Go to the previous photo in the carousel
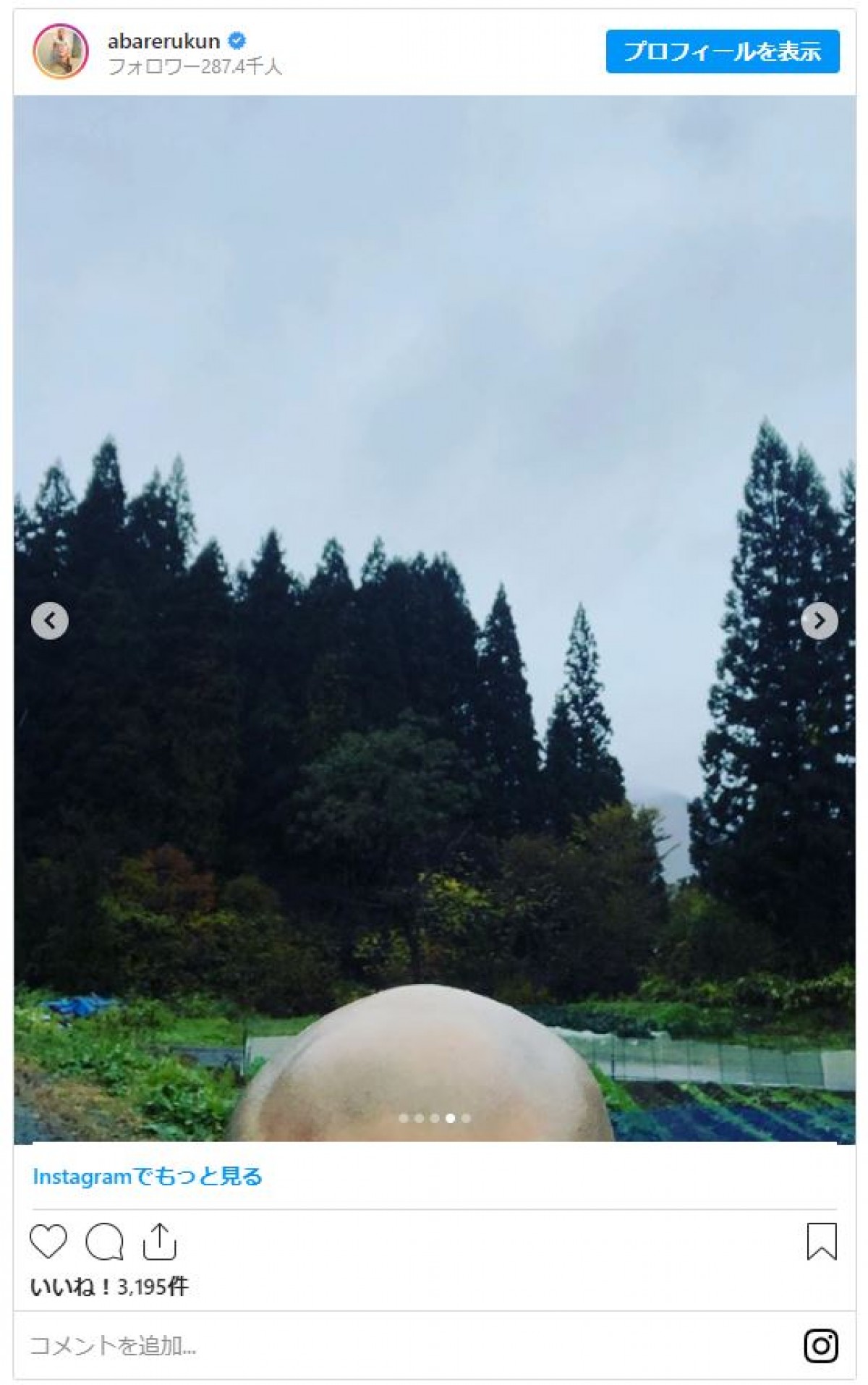Screen dimensions: 868x1385 (50, 621)
